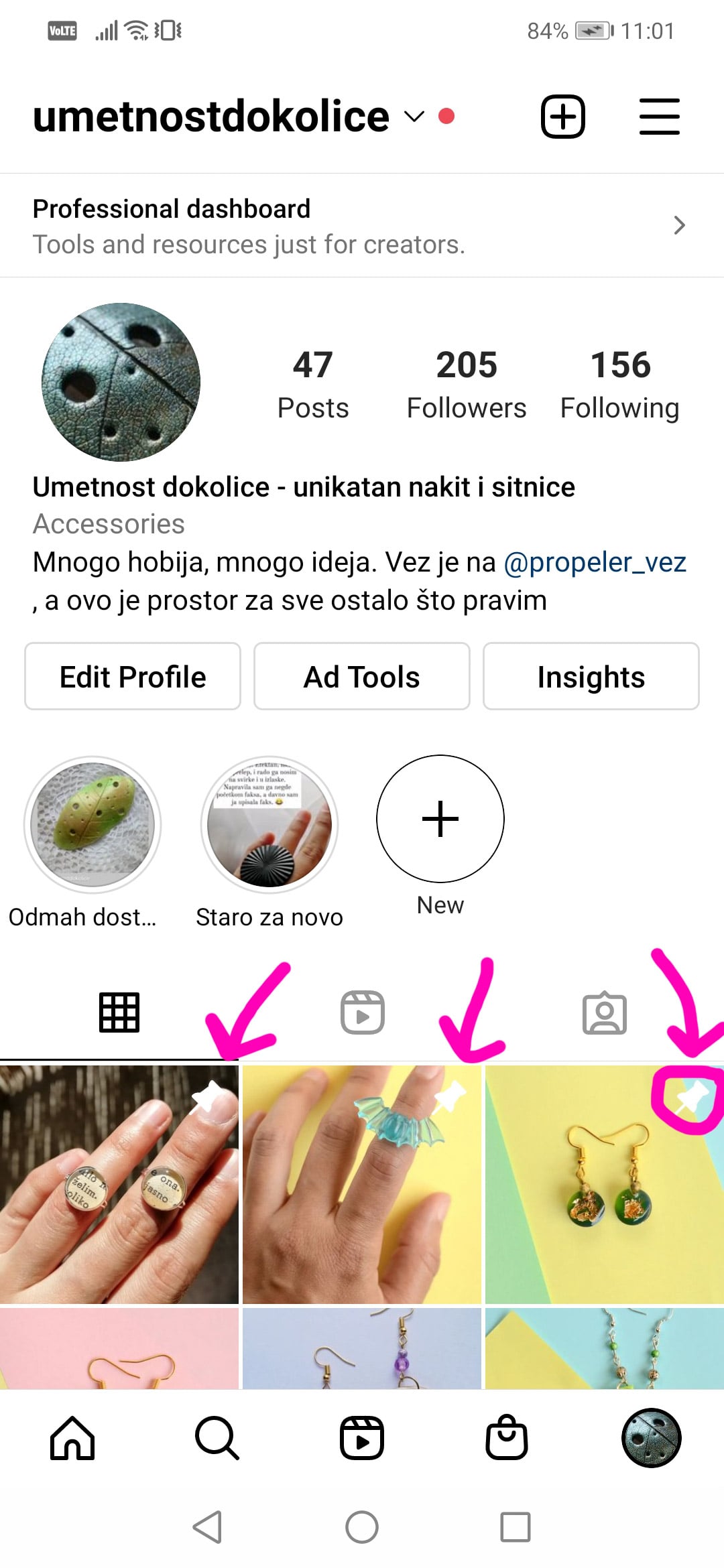The image size is (724, 1568).
Task: Open the Shop tab in bottom bar
Action: point(507,1438)
